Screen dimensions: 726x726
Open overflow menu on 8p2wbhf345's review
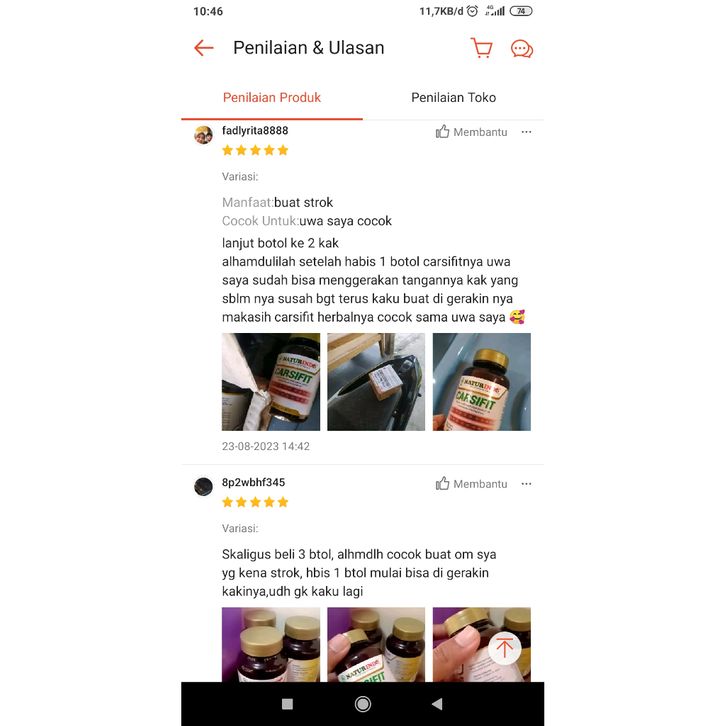click(526, 484)
